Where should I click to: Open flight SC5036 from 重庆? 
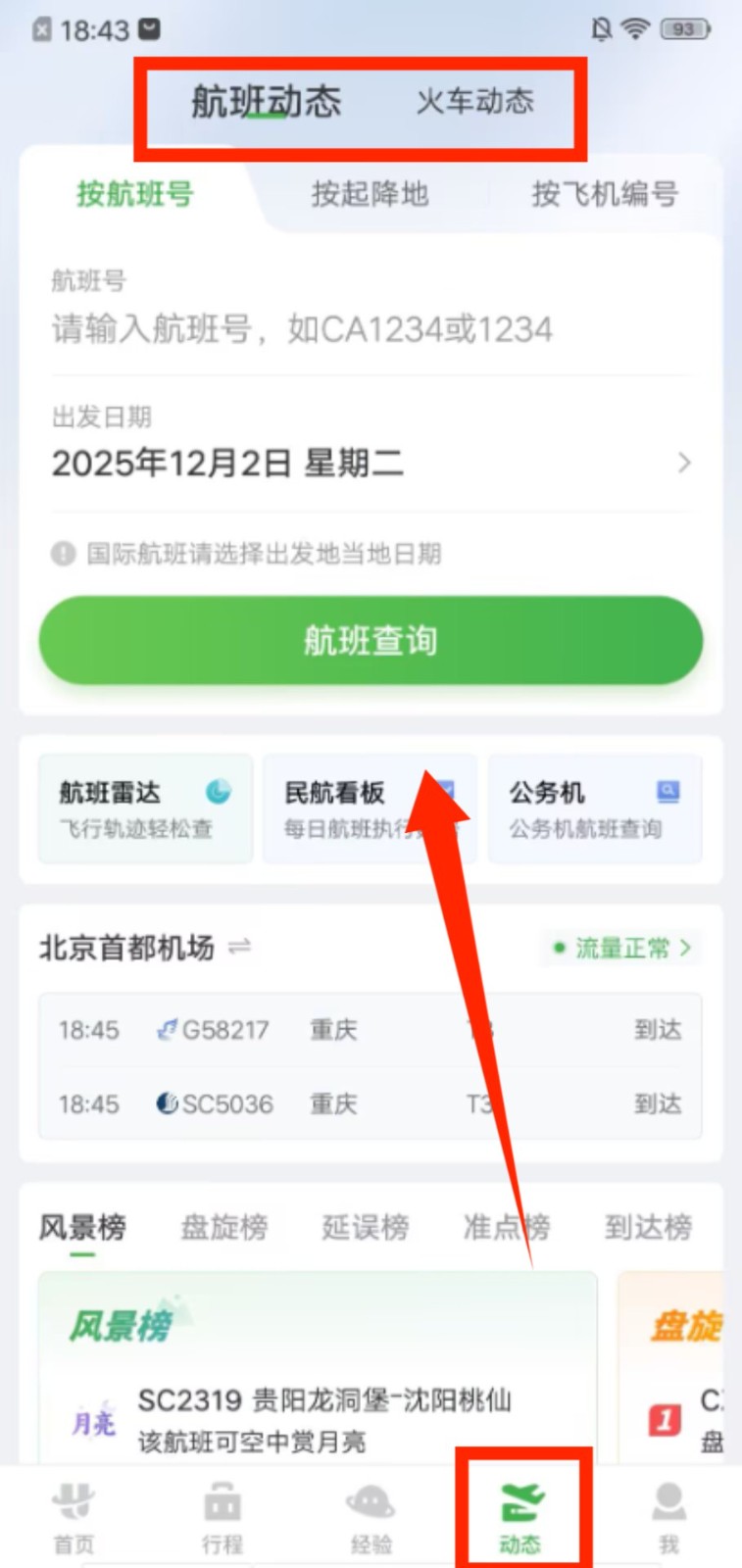click(371, 1104)
